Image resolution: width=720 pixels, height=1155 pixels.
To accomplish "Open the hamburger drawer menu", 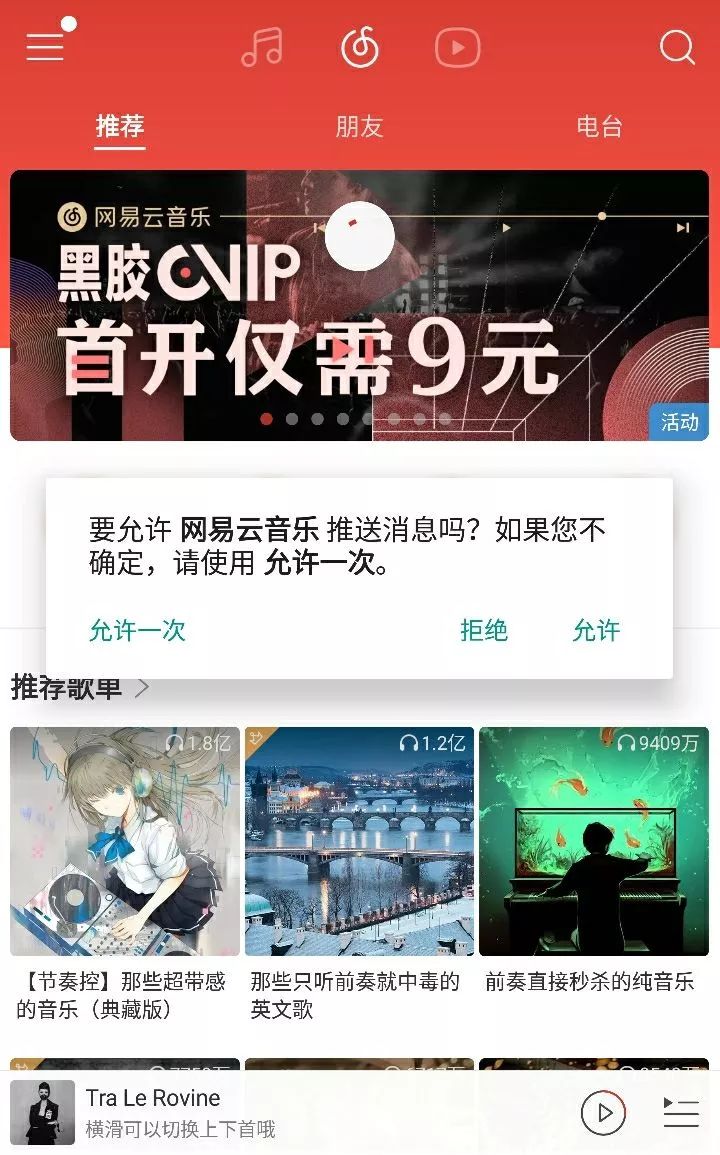I will click(45, 47).
